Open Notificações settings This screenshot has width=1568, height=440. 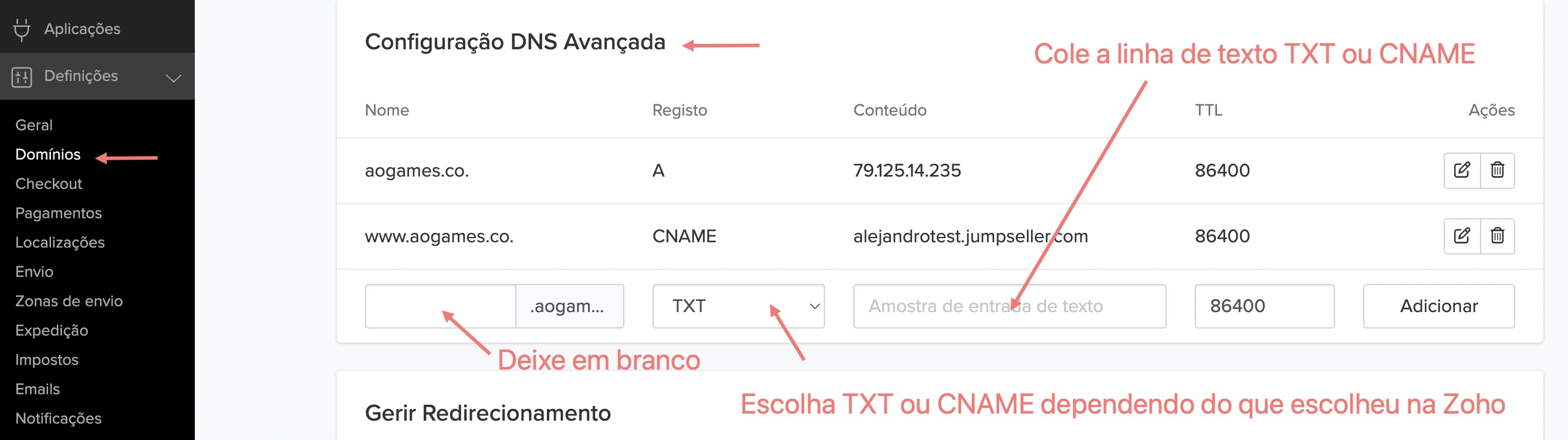click(59, 418)
